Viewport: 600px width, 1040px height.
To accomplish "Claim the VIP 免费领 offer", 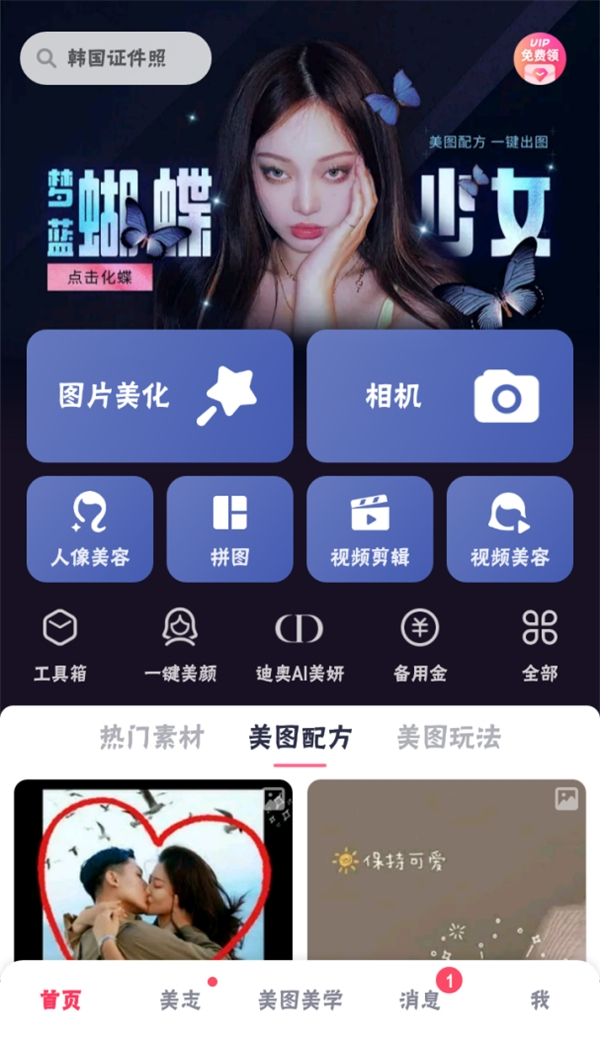I will point(540,57).
